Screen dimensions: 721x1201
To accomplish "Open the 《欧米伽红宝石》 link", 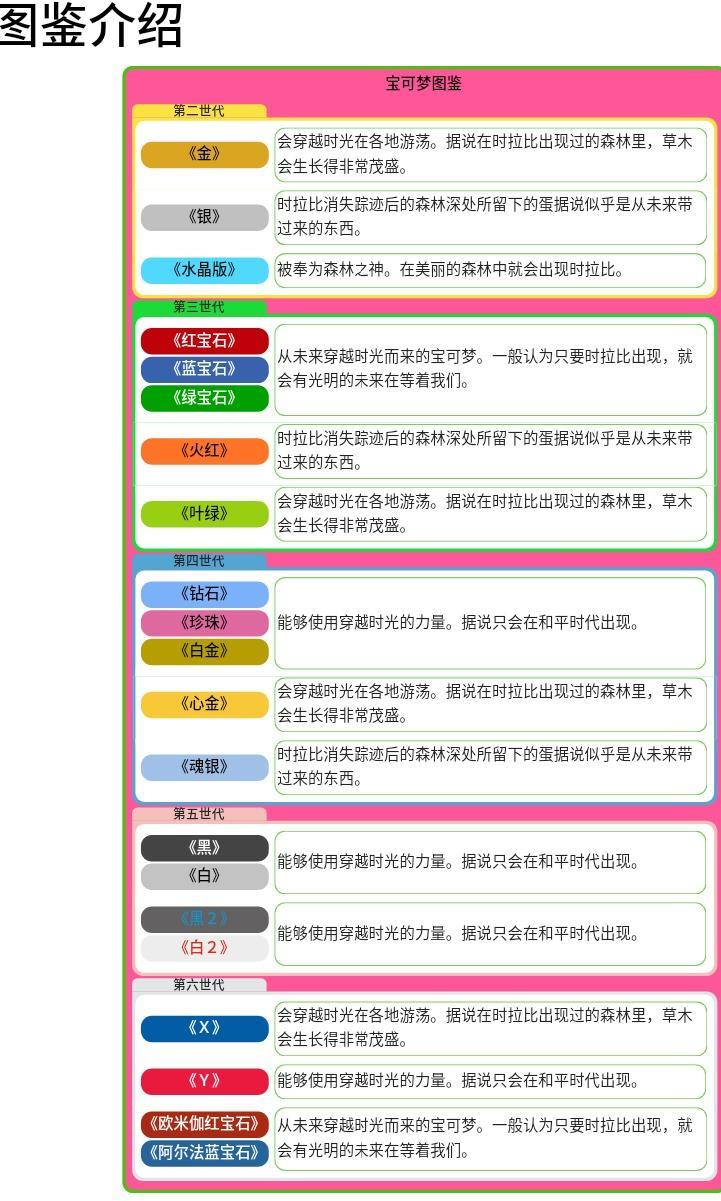I will pyautogui.click(x=204, y=1123).
